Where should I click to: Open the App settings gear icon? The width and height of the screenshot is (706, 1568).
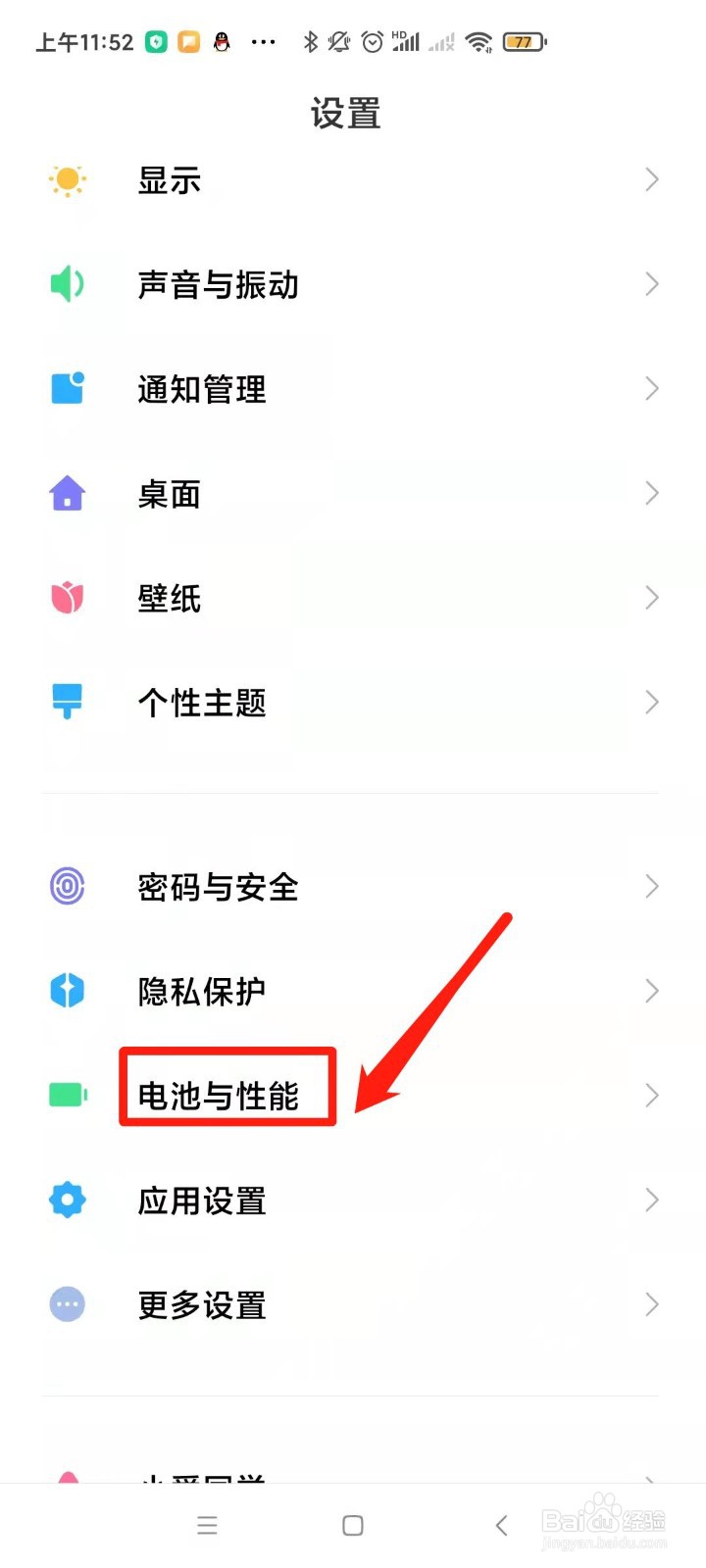(x=66, y=1200)
